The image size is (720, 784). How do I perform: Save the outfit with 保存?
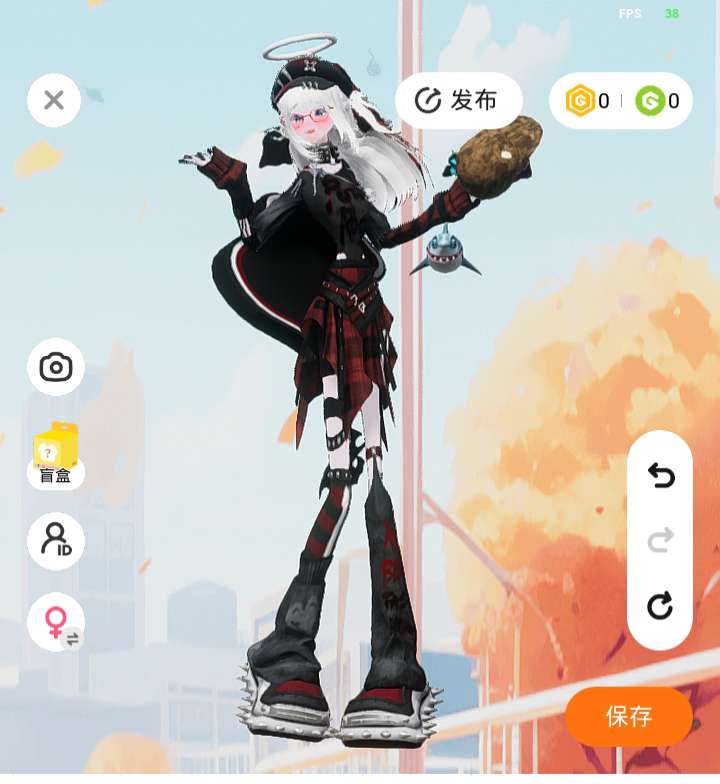pyautogui.click(x=629, y=716)
